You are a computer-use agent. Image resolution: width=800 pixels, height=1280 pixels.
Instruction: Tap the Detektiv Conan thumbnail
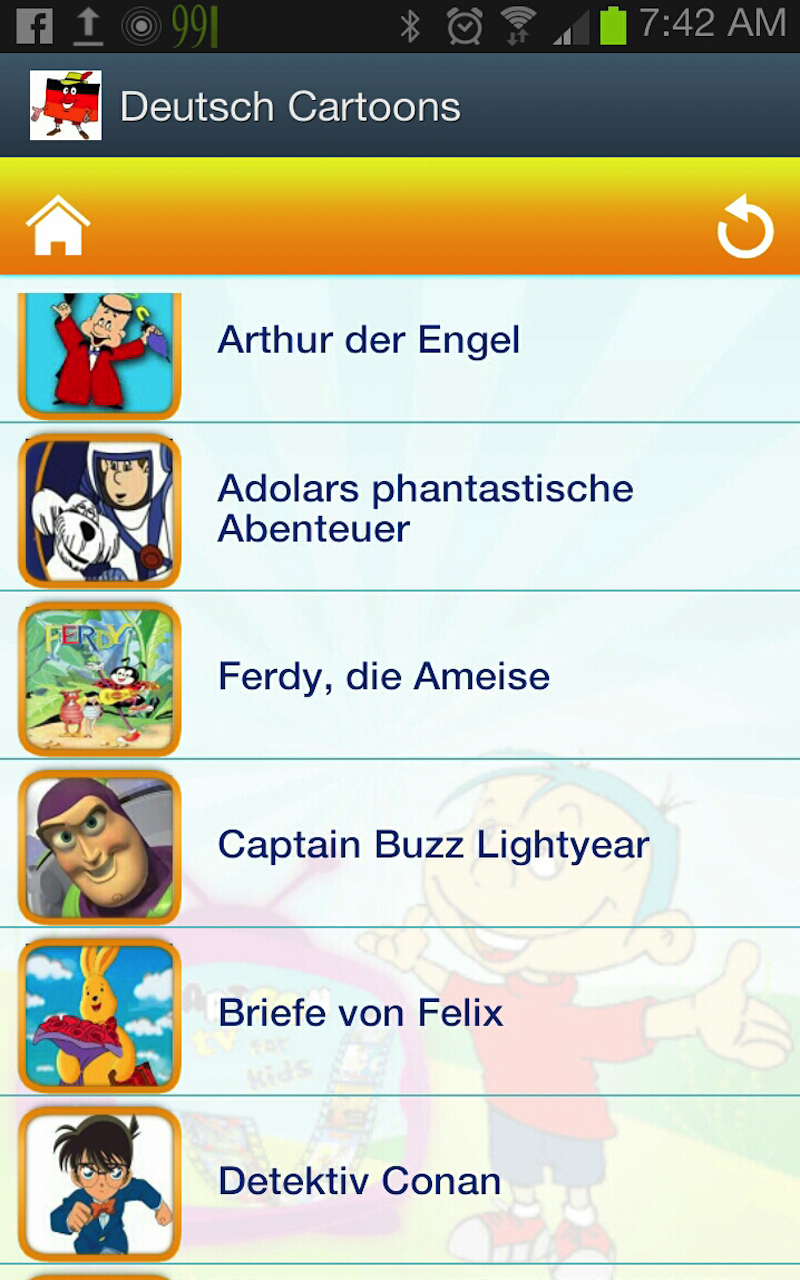(x=98, y=1182)
